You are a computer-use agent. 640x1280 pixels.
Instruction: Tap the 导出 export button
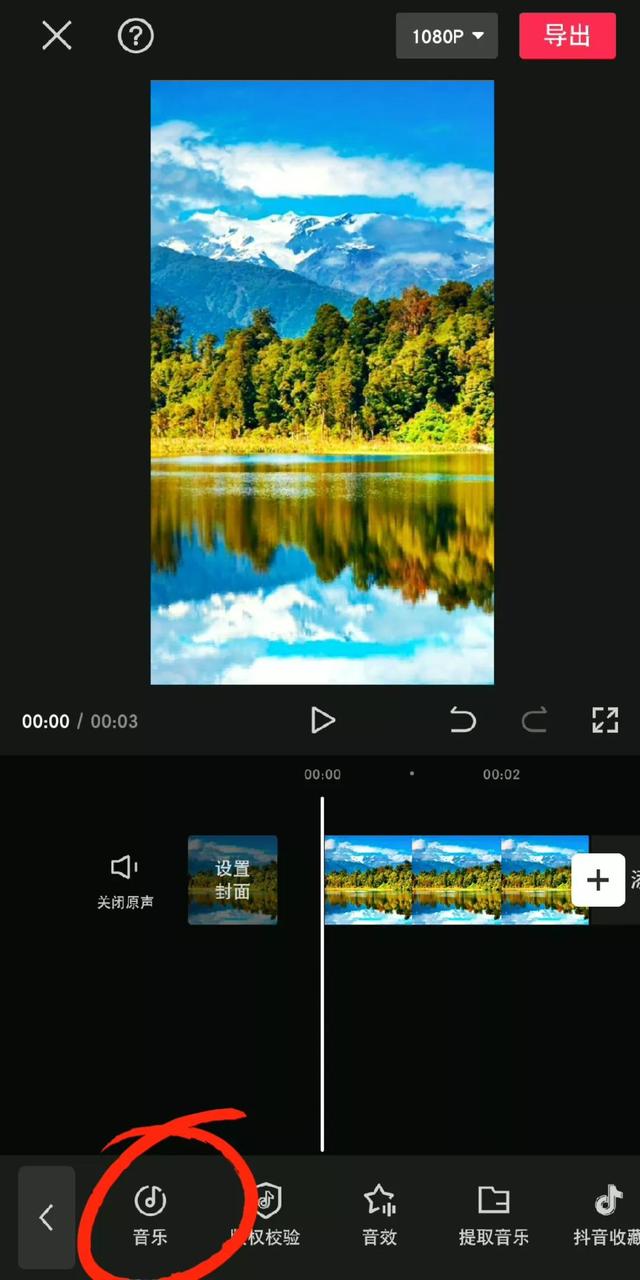tap(567, 36)
